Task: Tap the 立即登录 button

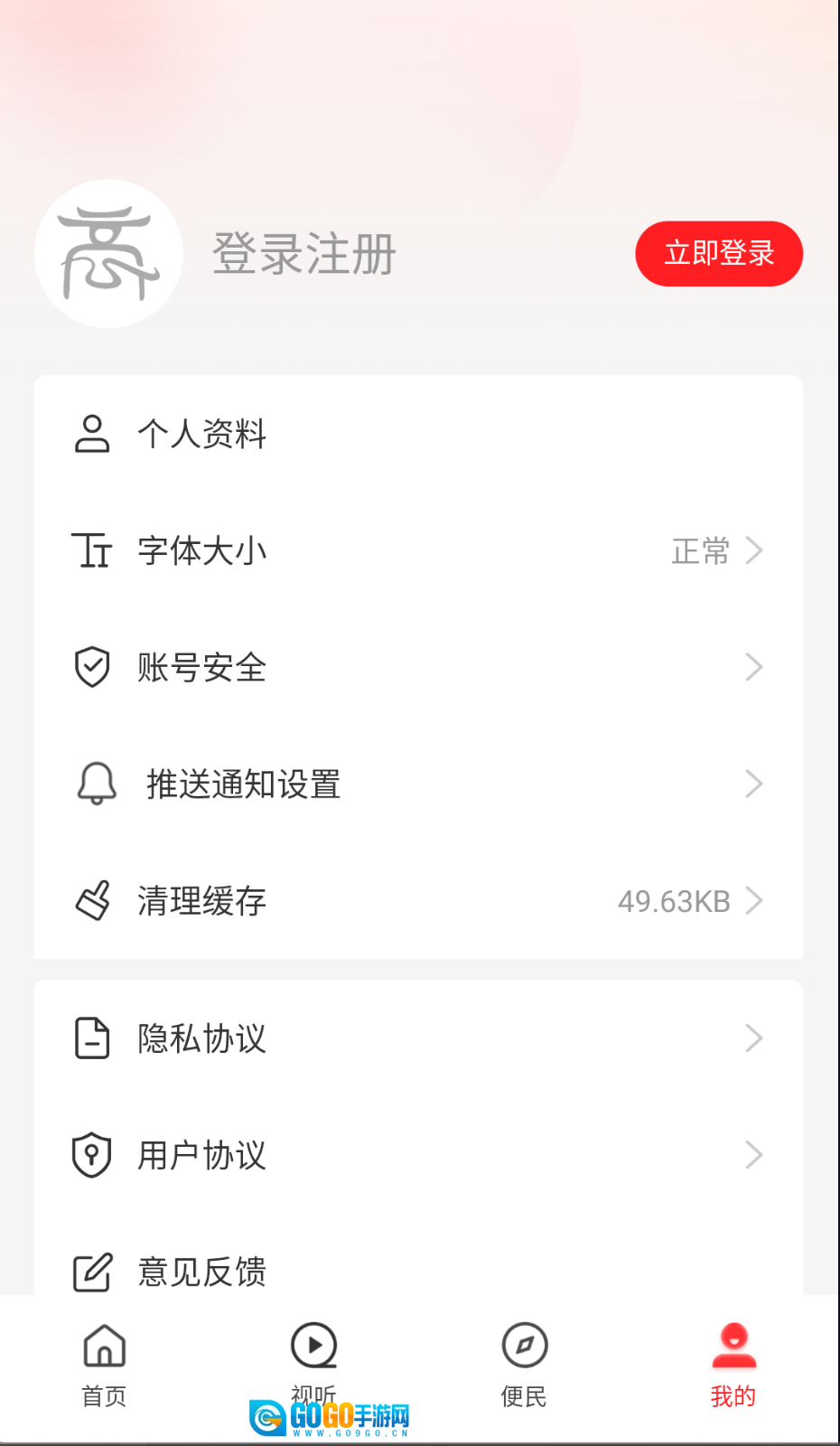Action: pos(719,254)
